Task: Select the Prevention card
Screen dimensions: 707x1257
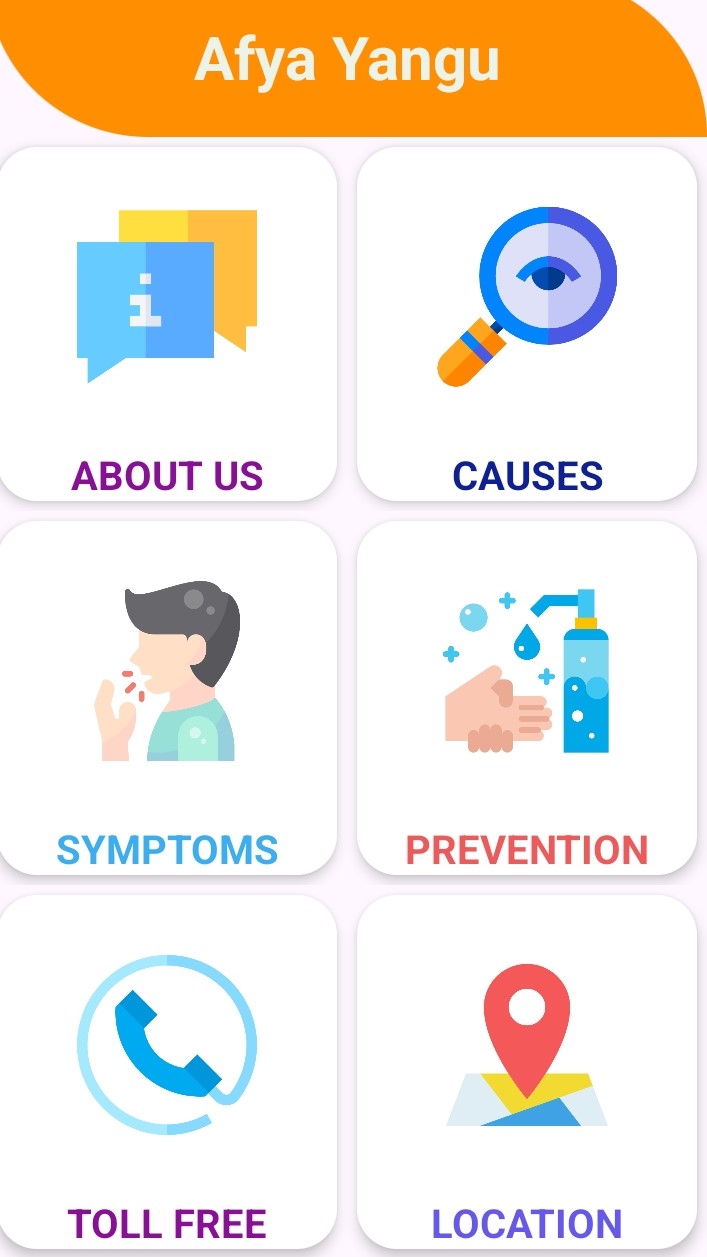Action: (x=527, y=698)
